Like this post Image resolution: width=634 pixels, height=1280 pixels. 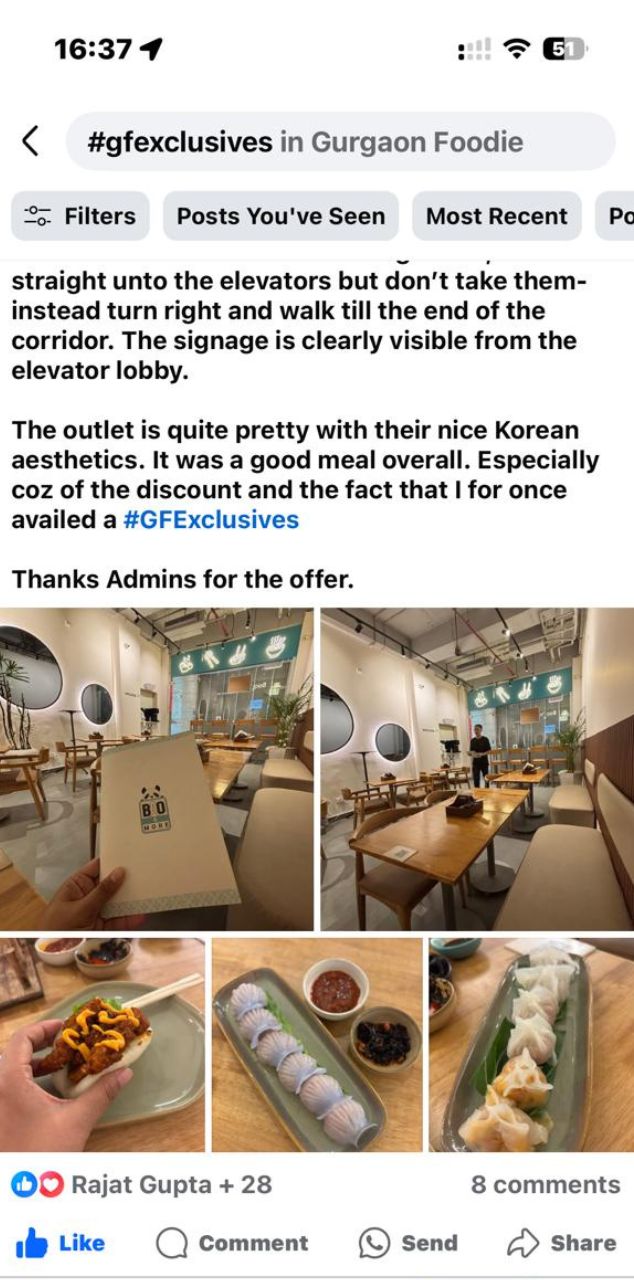pyautogui.click(x=61, y=1243)
